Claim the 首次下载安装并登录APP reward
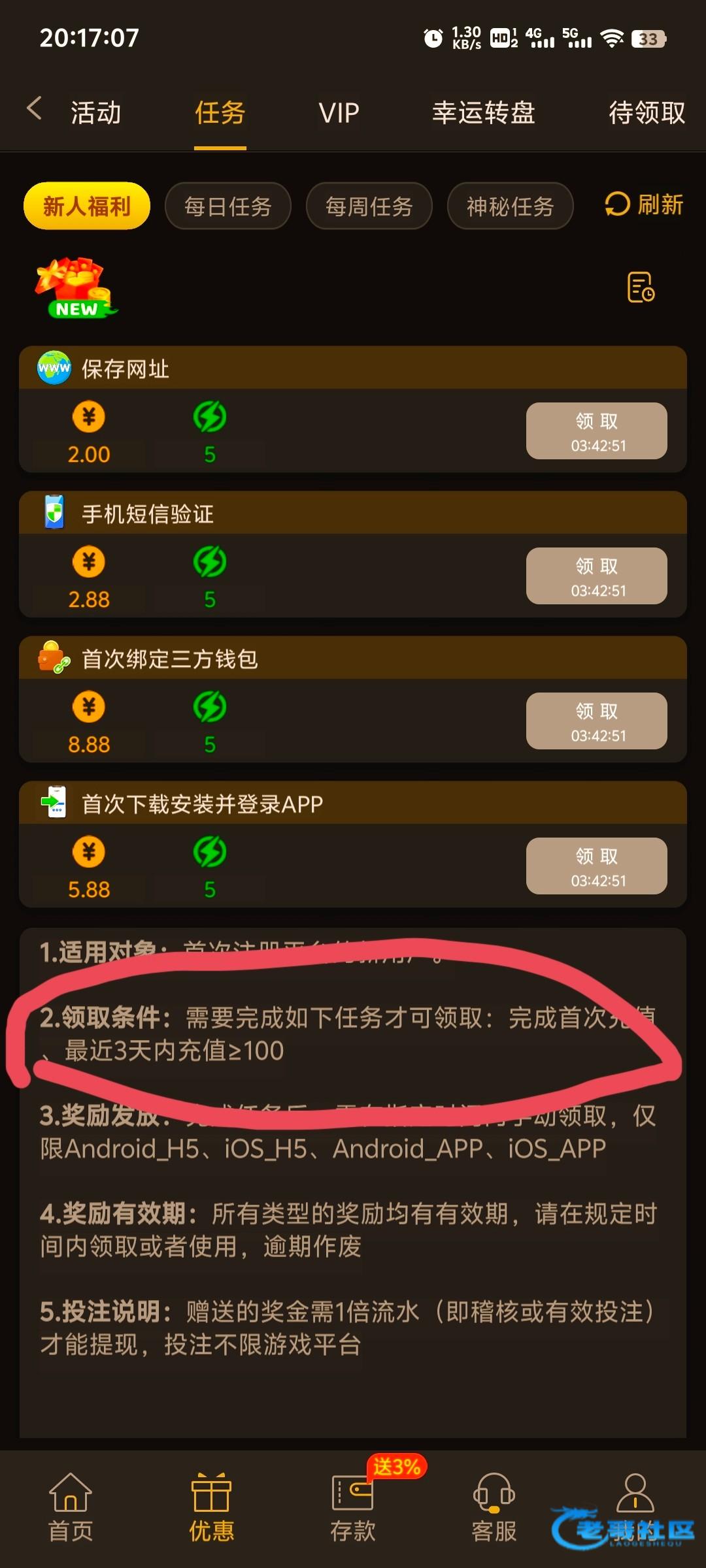 click(x=596, y=866)
